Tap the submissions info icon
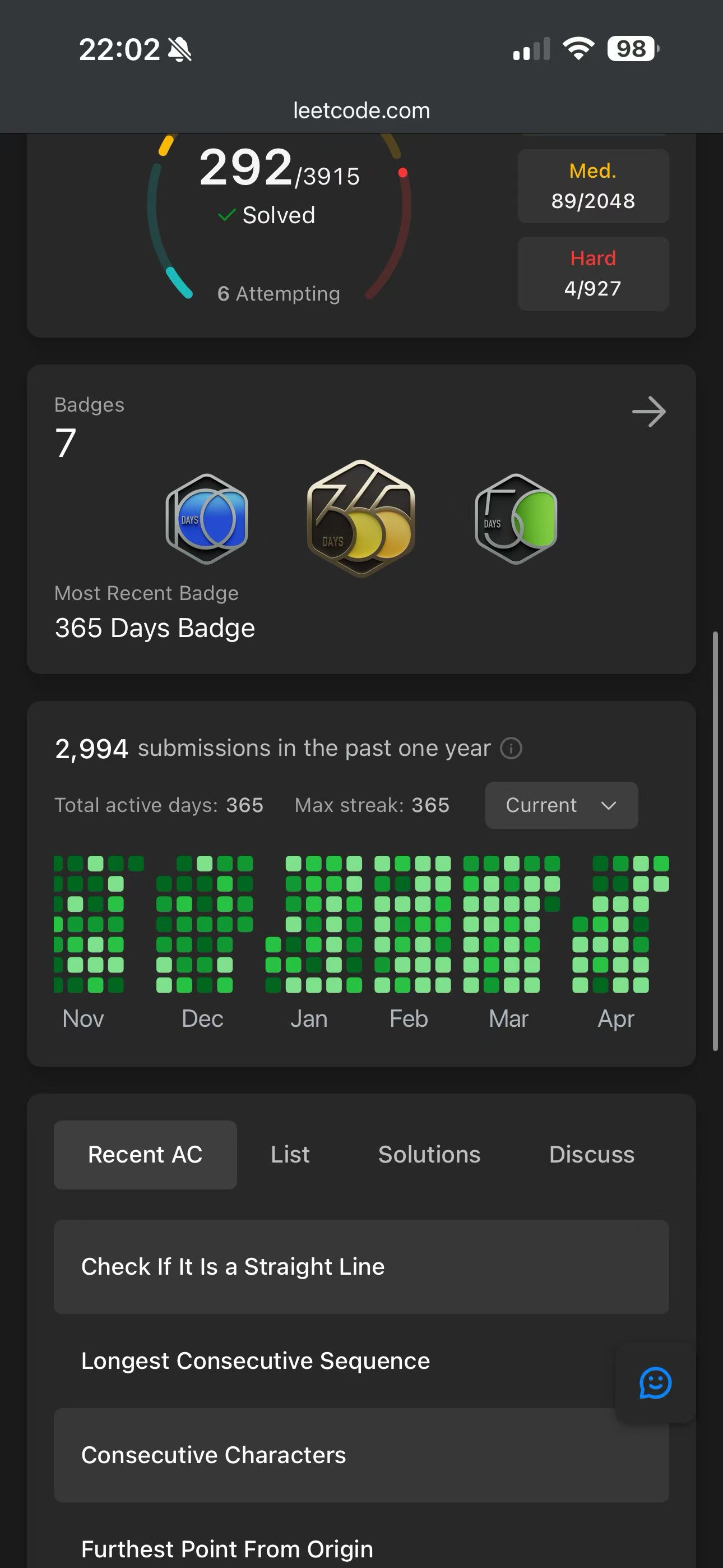The image size is (723, 1568). [511, 748]
